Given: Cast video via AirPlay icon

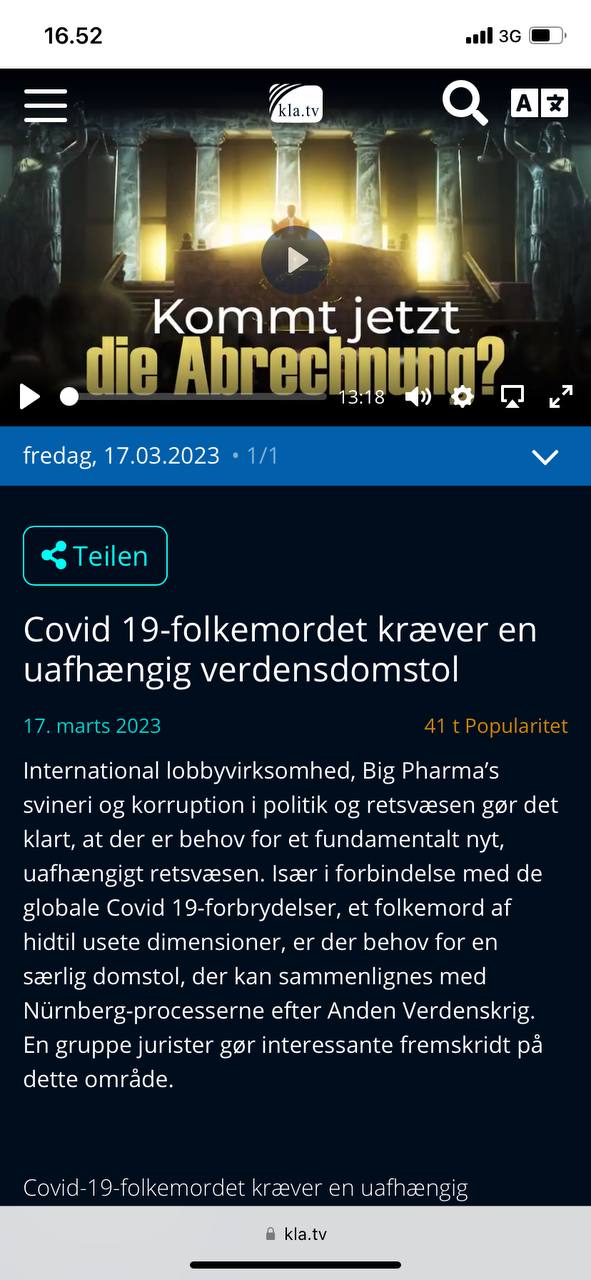Looking at the screenshot, I should coord(512,397).
